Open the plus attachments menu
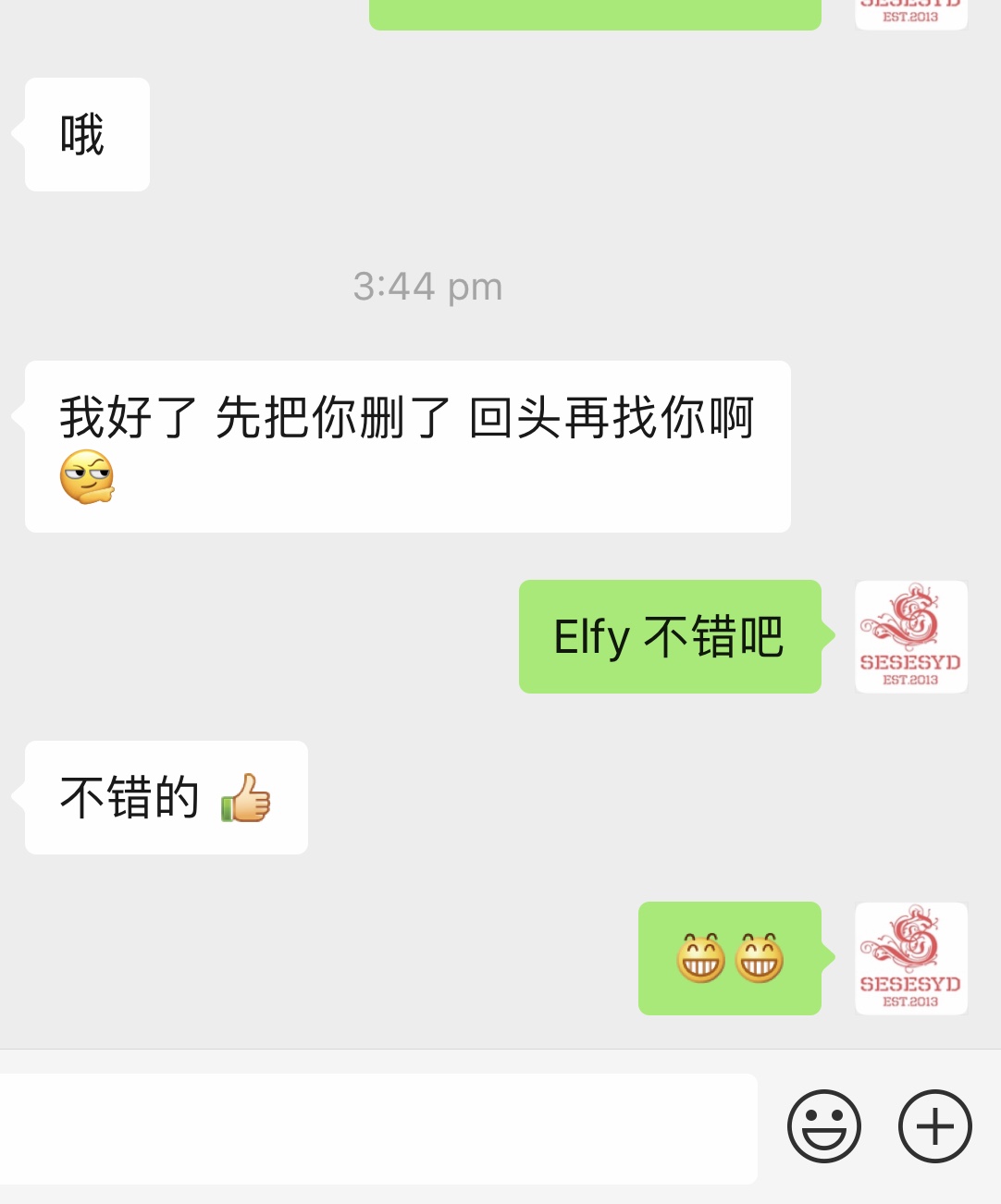Viewport: 1001px width, 1204px height. [x=934, y=1126]
